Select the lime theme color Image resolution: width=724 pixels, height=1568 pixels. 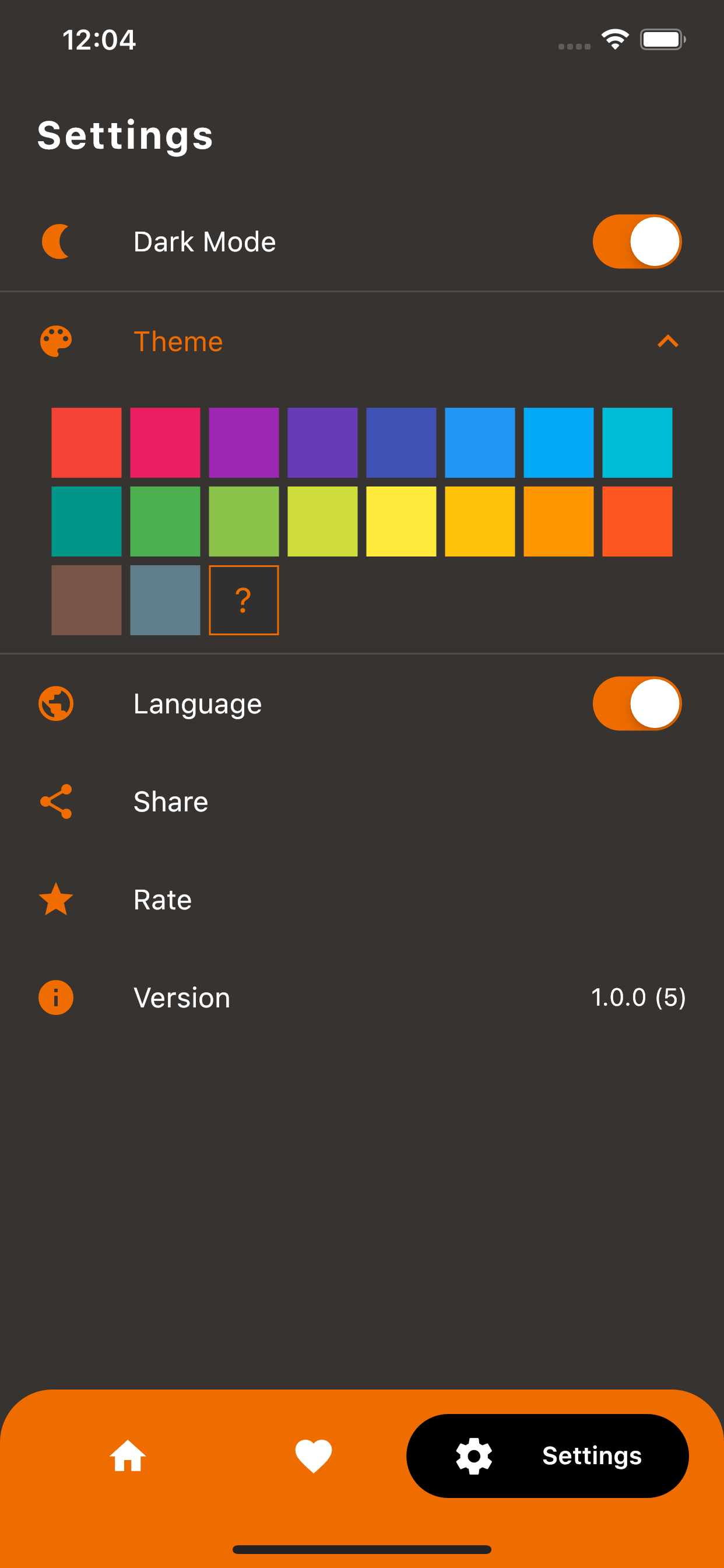coord(322,521)
